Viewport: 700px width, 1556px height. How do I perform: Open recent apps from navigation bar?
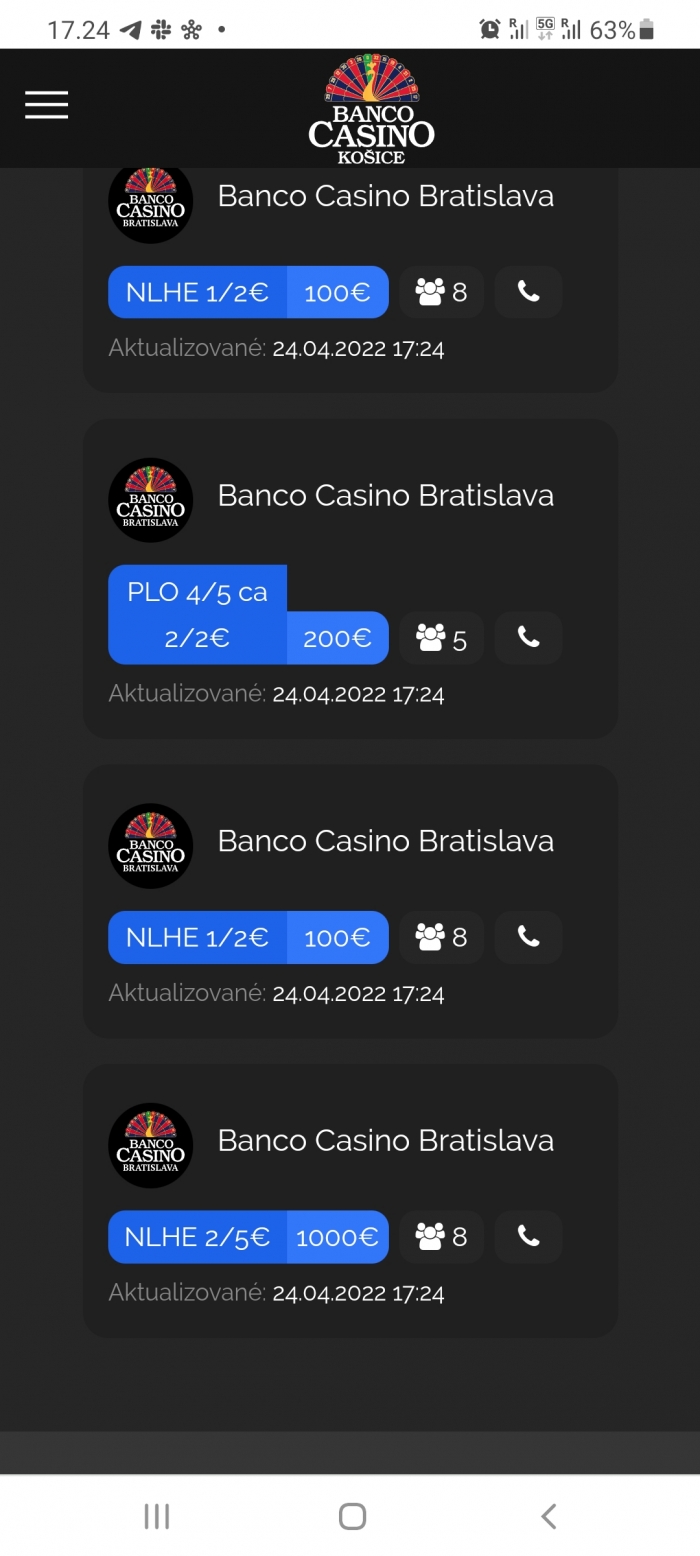[157, 1516]
